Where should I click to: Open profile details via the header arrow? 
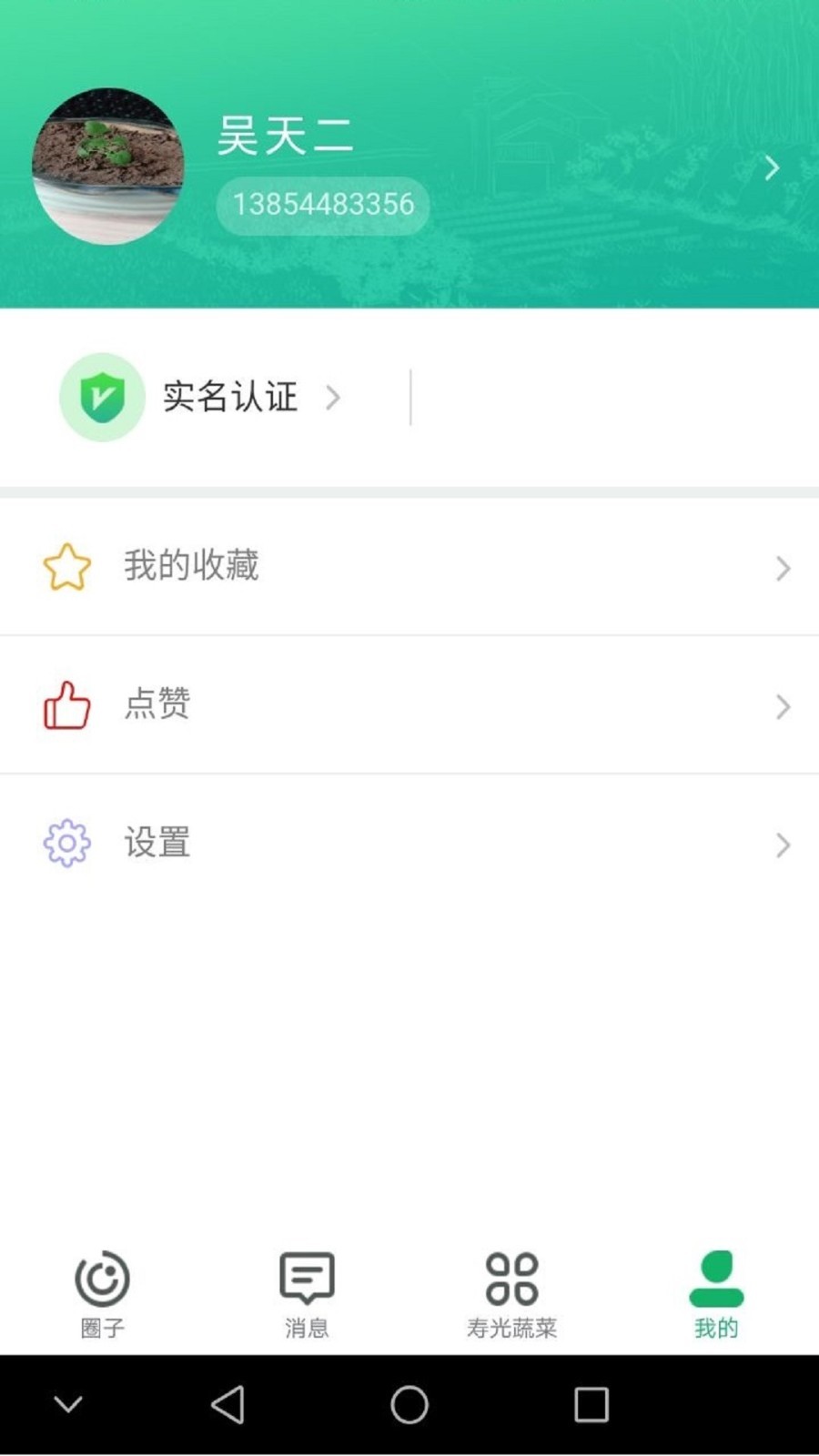[771, 167]
